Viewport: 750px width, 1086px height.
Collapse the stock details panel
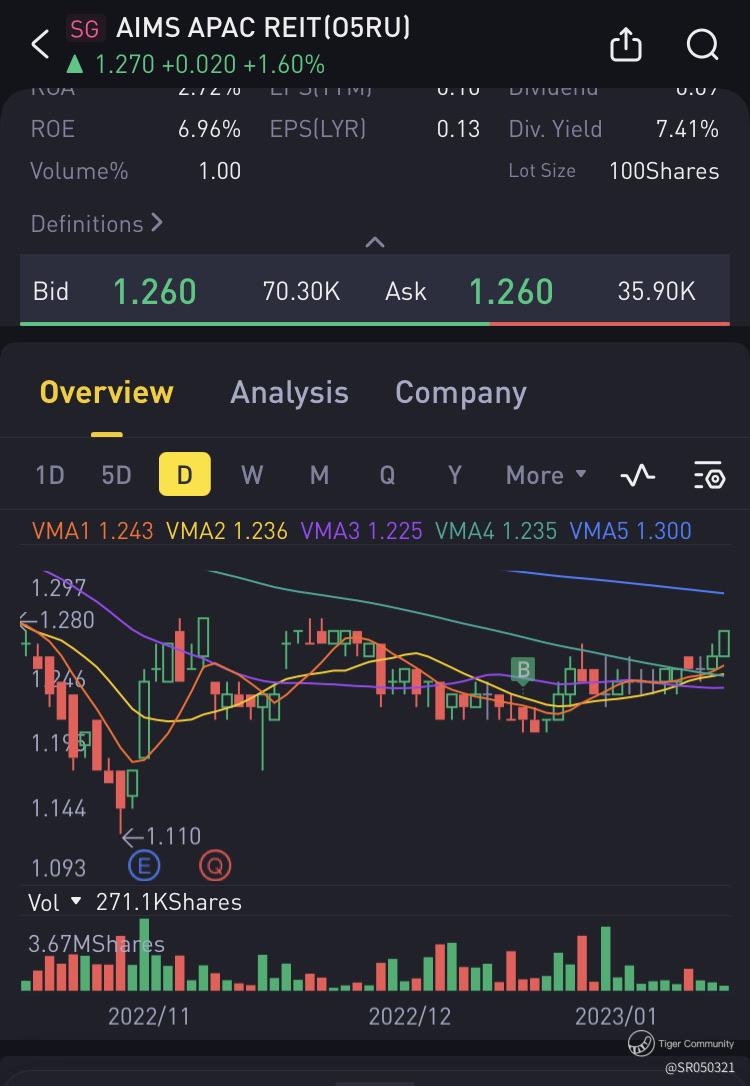[375, 242]
